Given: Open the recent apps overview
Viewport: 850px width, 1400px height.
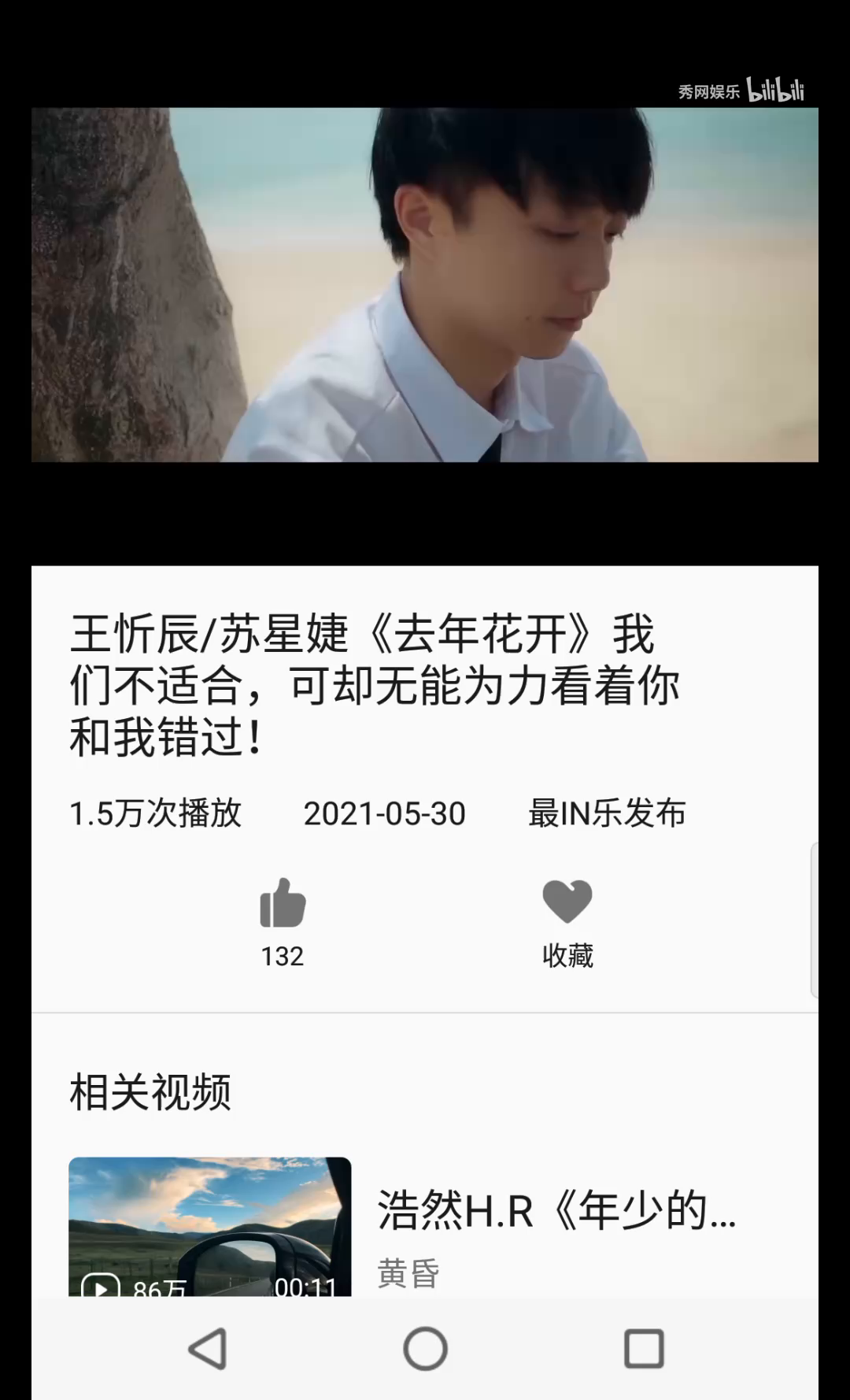Looking at the screenshot, I should tap(643, 1349).
